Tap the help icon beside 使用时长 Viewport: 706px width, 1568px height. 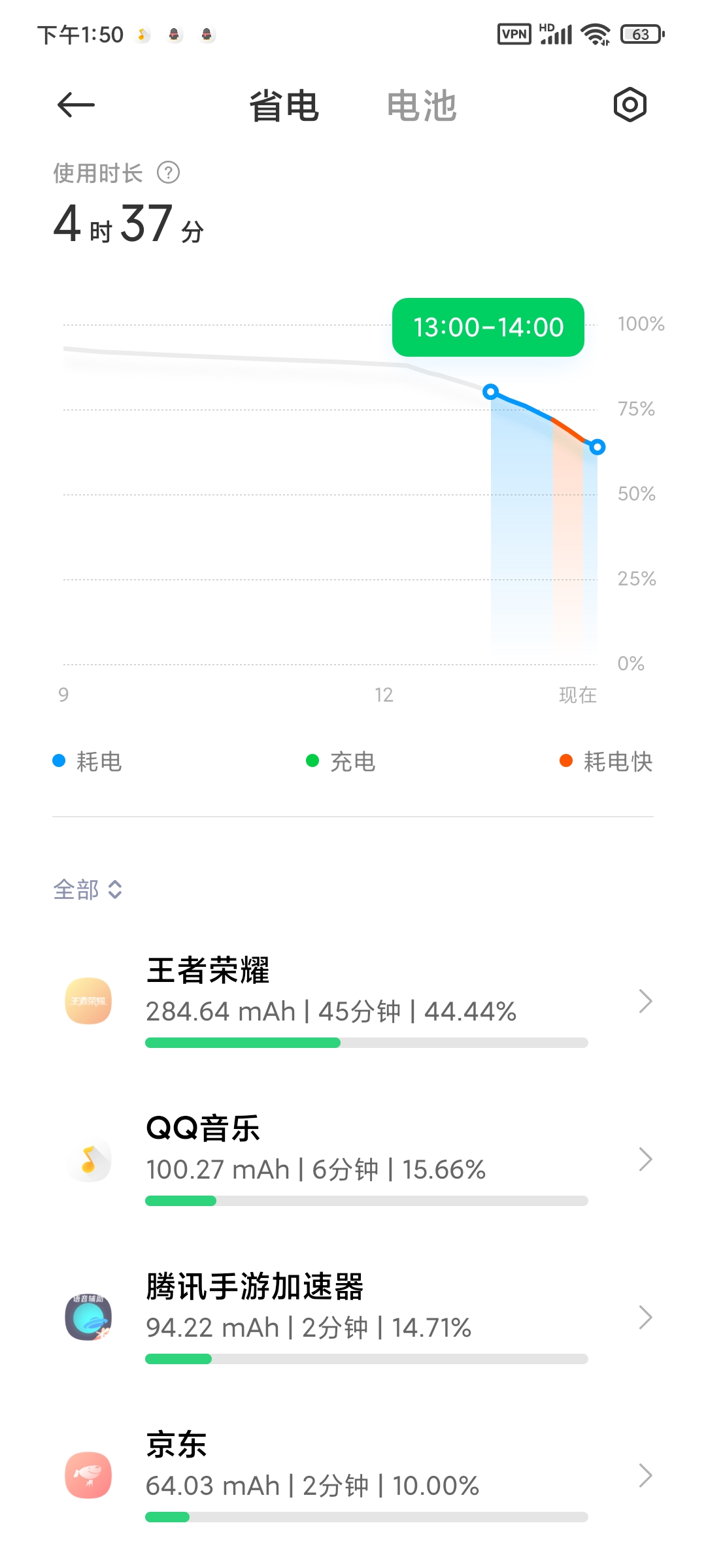[x=169, y=173]
